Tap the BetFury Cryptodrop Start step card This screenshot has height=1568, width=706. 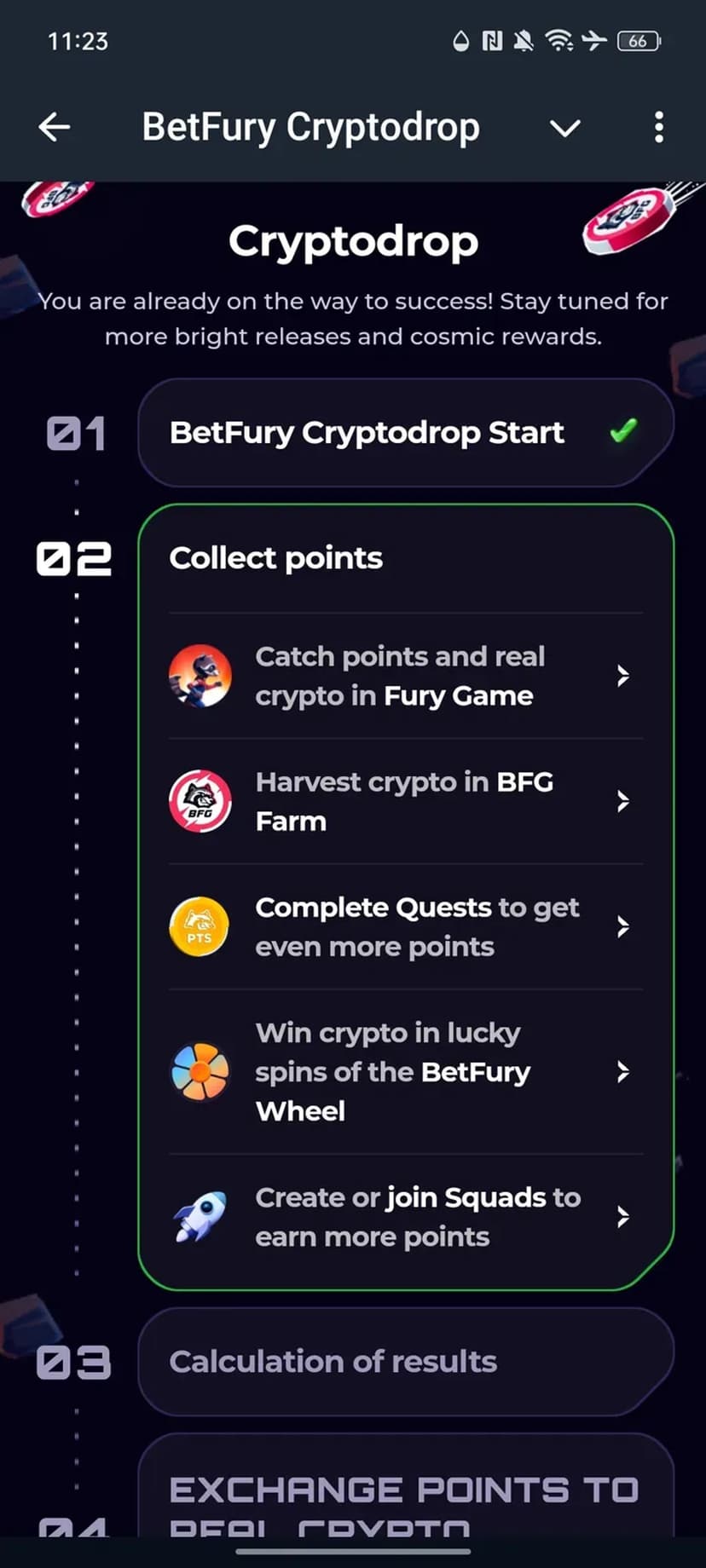[x=406, y=433]
